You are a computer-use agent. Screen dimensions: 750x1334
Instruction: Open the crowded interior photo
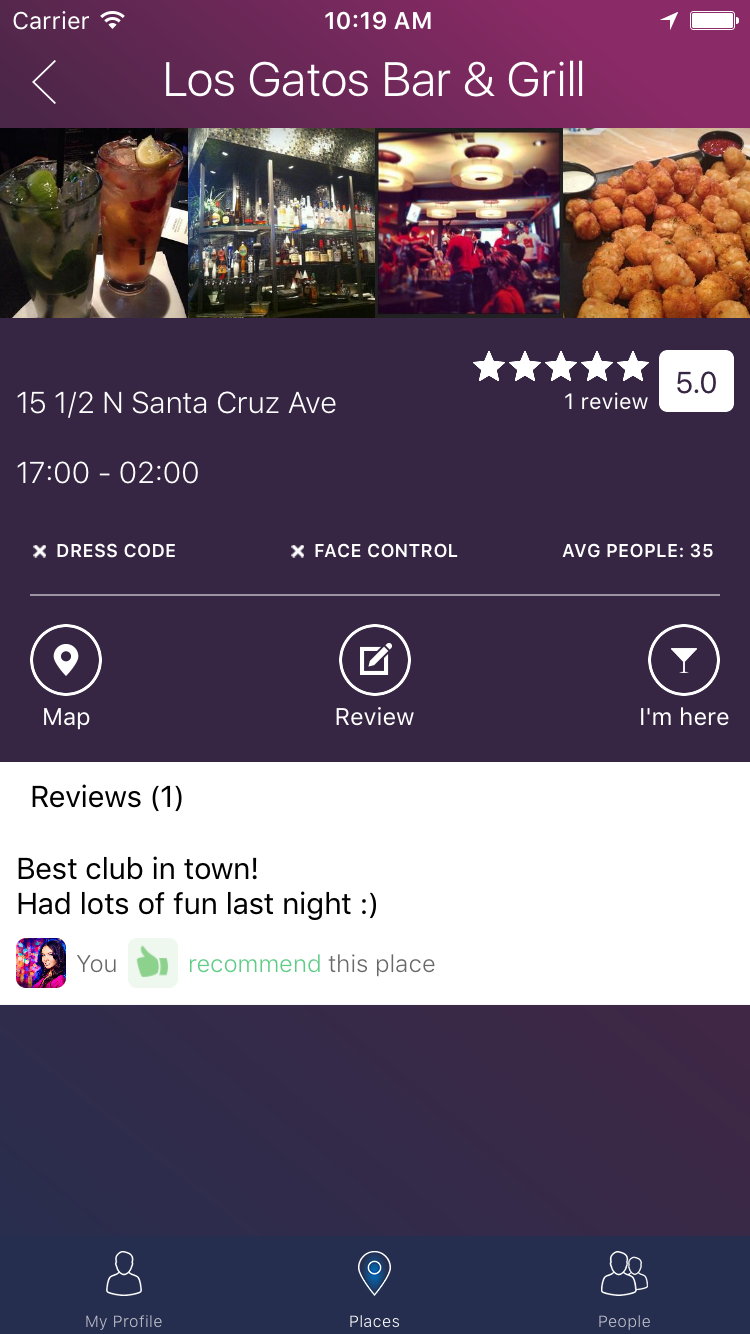(470, 223)
